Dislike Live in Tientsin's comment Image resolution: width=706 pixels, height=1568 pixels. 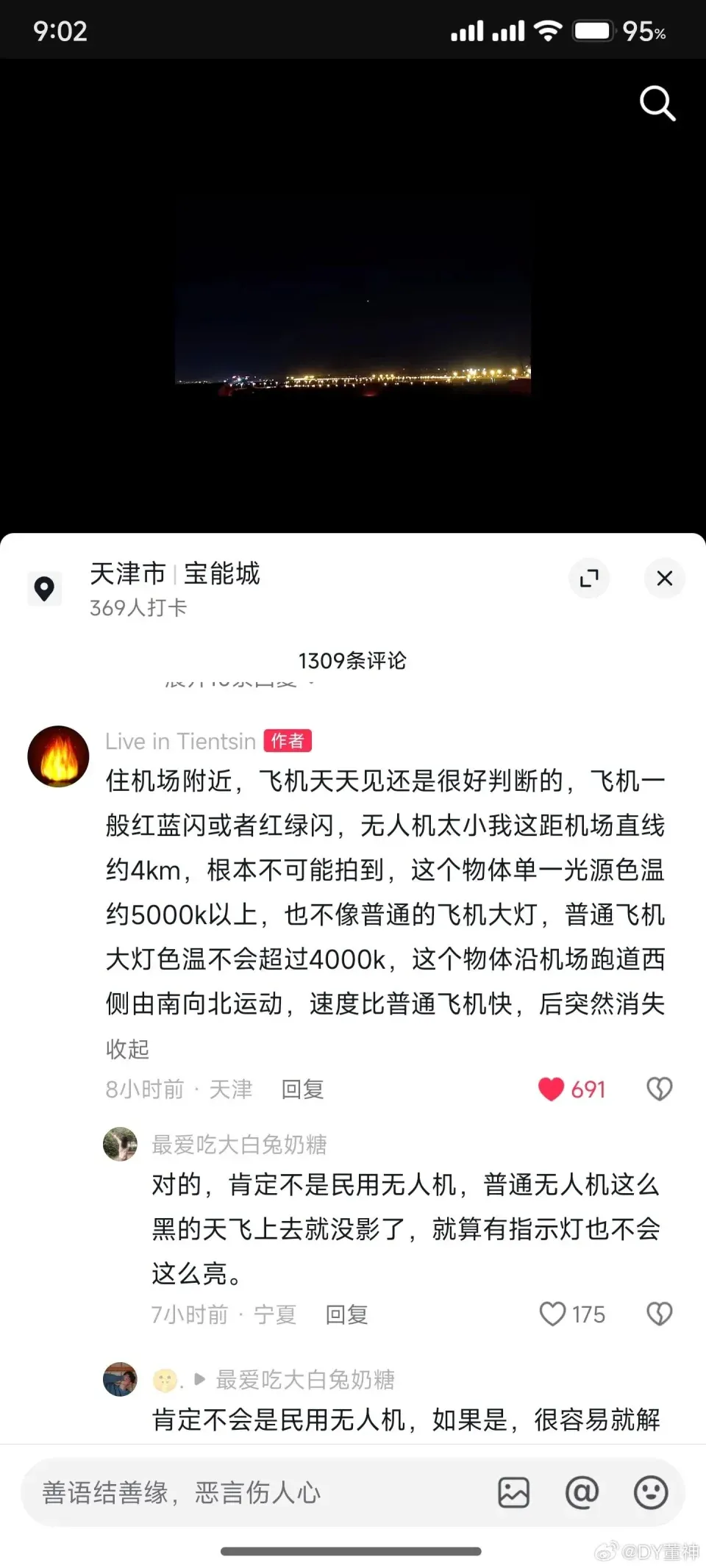[x=659, y=1089]
